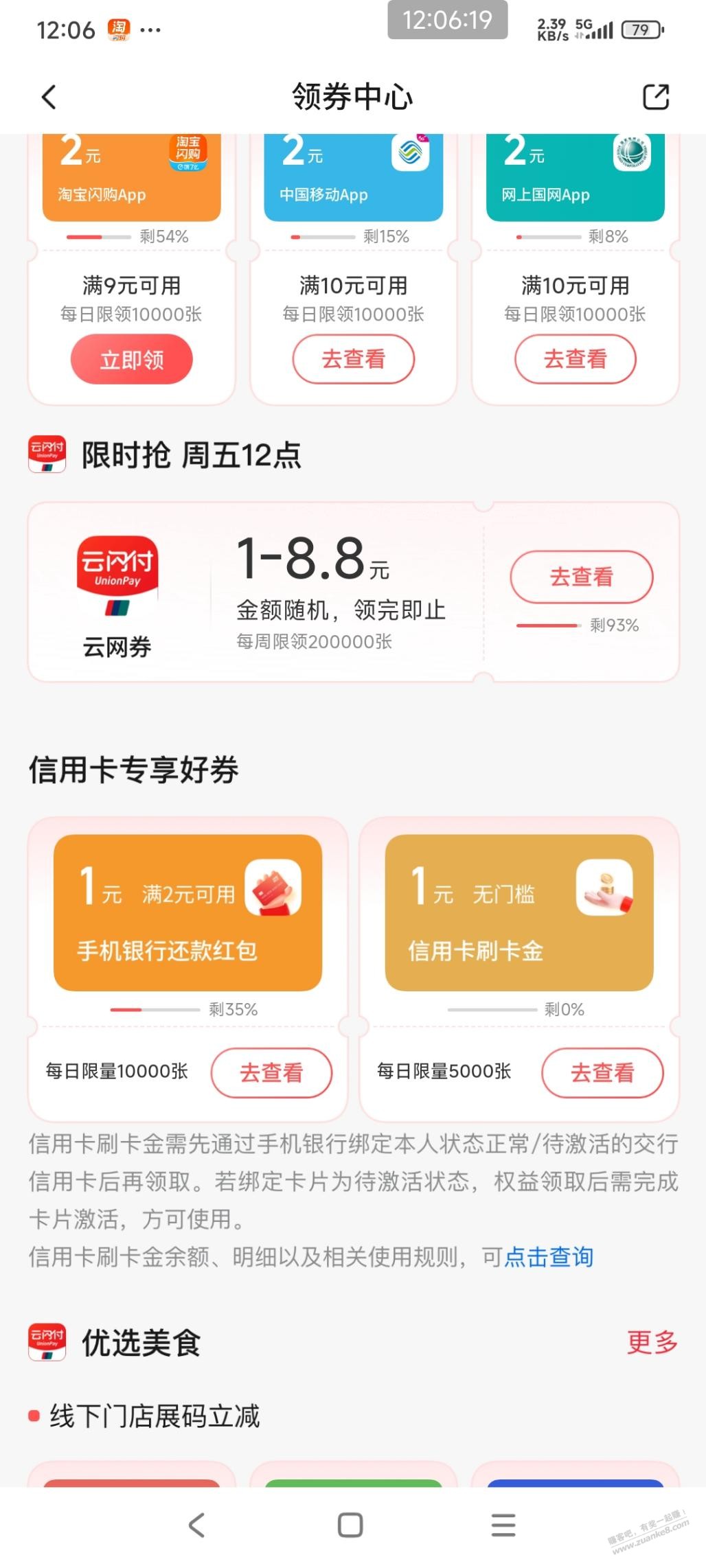View the 手机银行还款红包 coupon via 去查看
The width and height of the screenshot is (706, 1568).
click(271, 1072)
